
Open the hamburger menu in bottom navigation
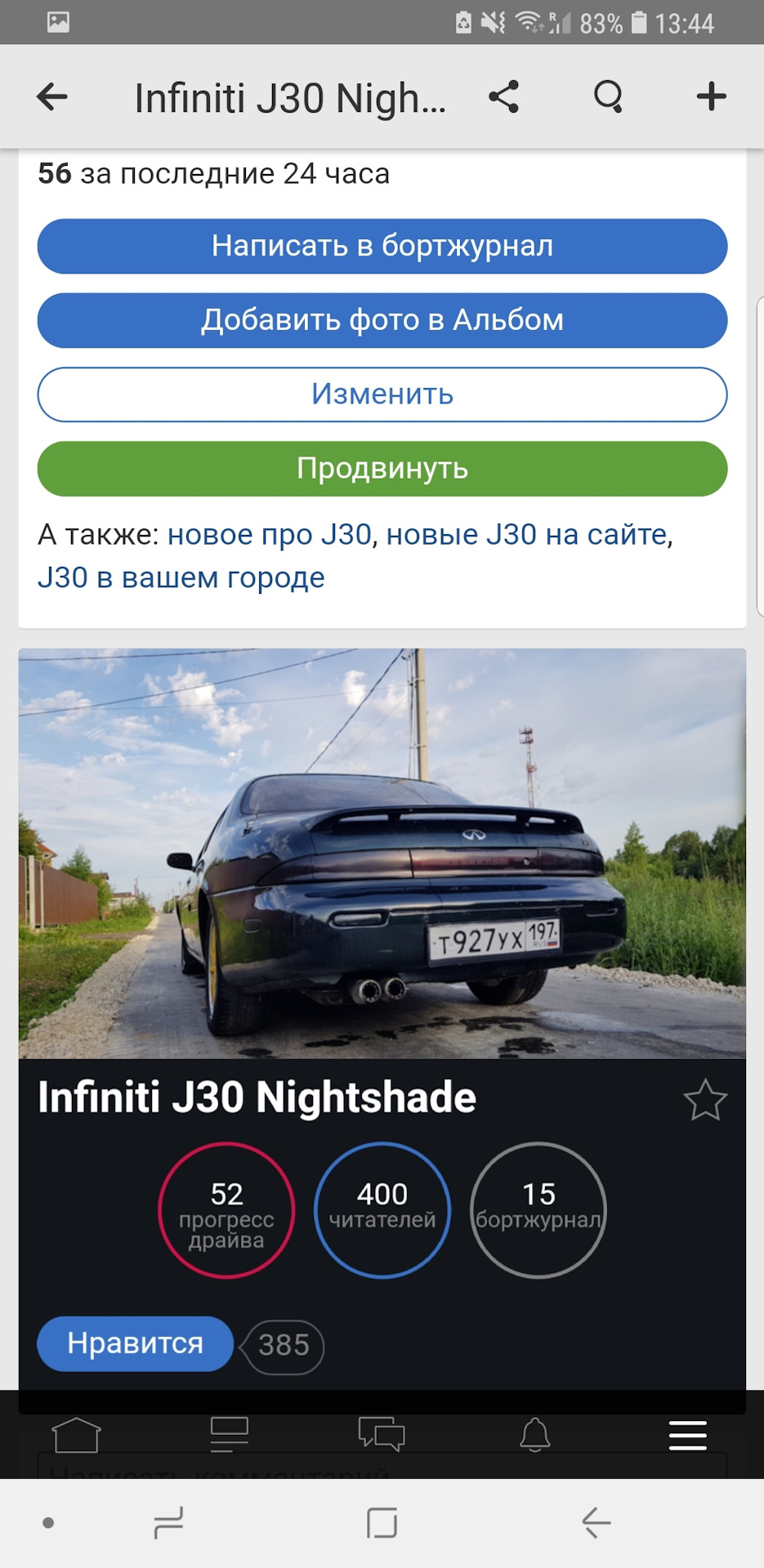coord(687,1436)
